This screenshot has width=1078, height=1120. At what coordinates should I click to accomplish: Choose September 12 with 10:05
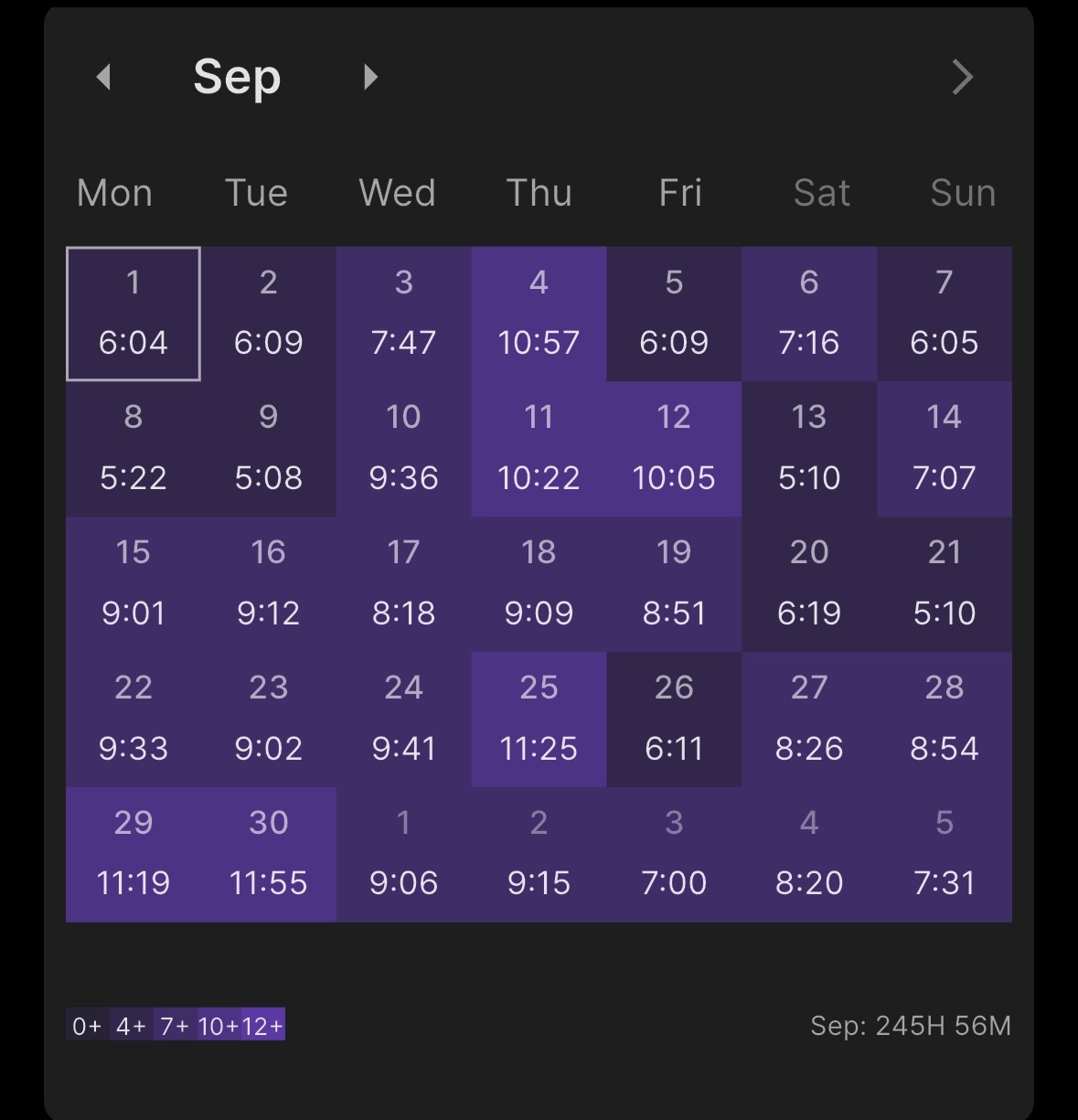674,449
